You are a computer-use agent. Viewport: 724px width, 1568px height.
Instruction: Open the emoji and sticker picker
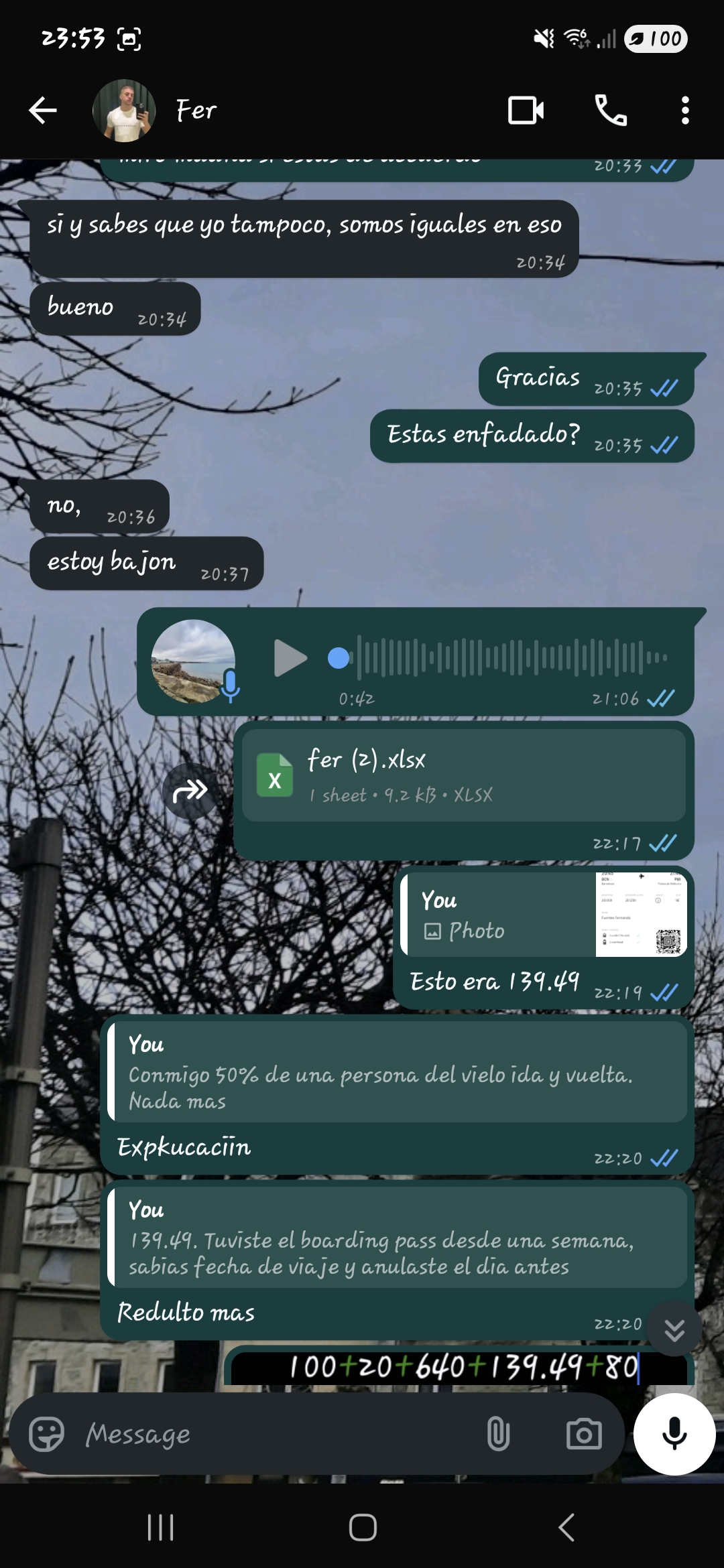[46, 1434]
